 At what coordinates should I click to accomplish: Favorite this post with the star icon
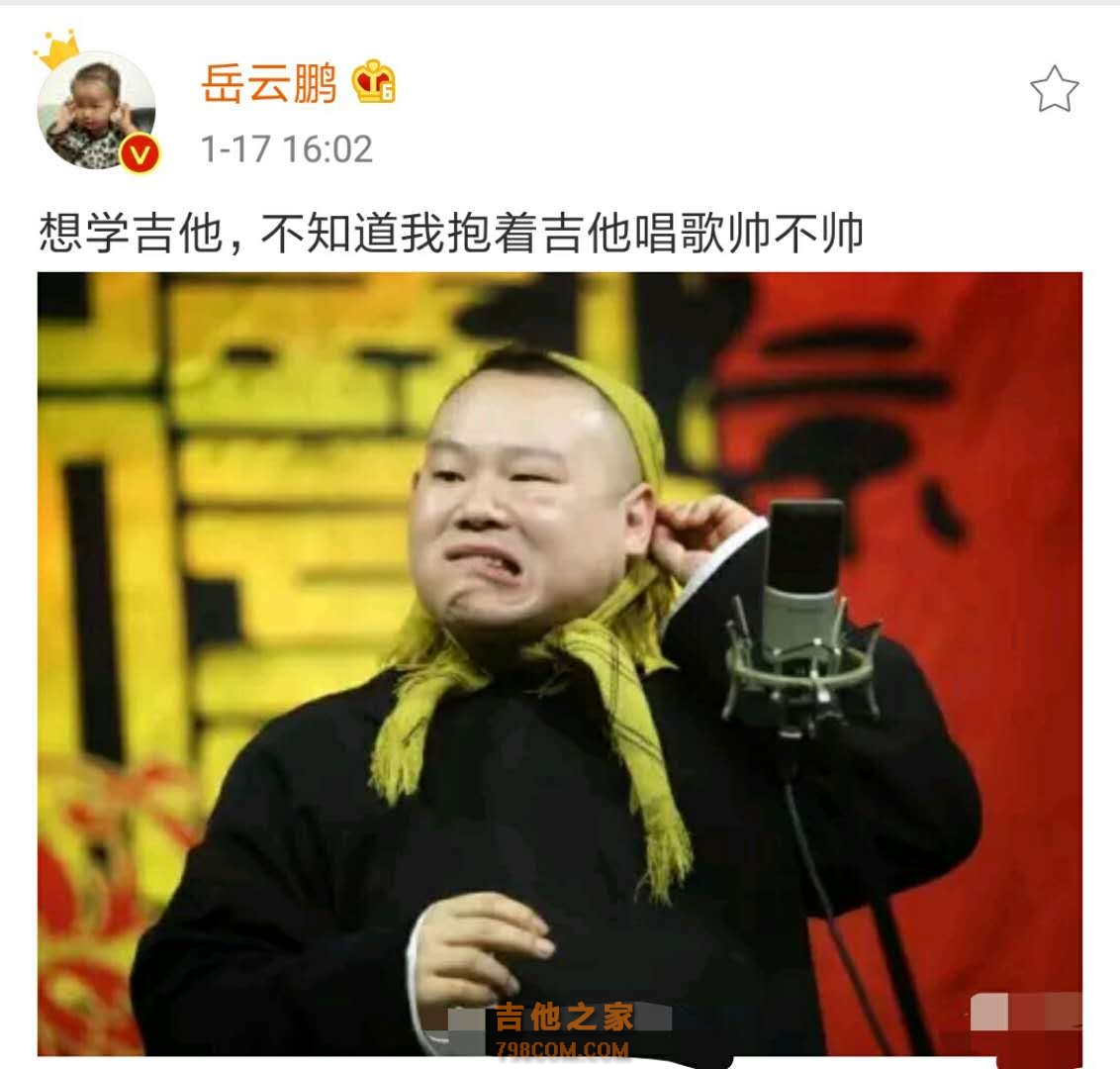1054,90
